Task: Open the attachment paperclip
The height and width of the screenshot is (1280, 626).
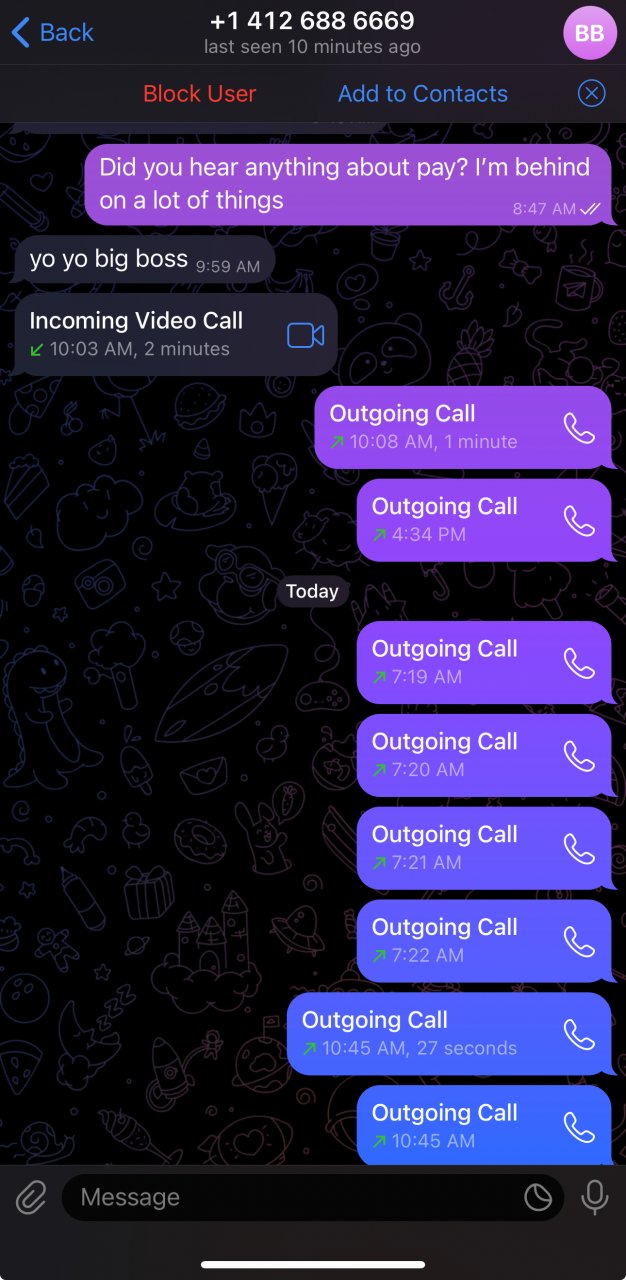Action: point(31,1197)
